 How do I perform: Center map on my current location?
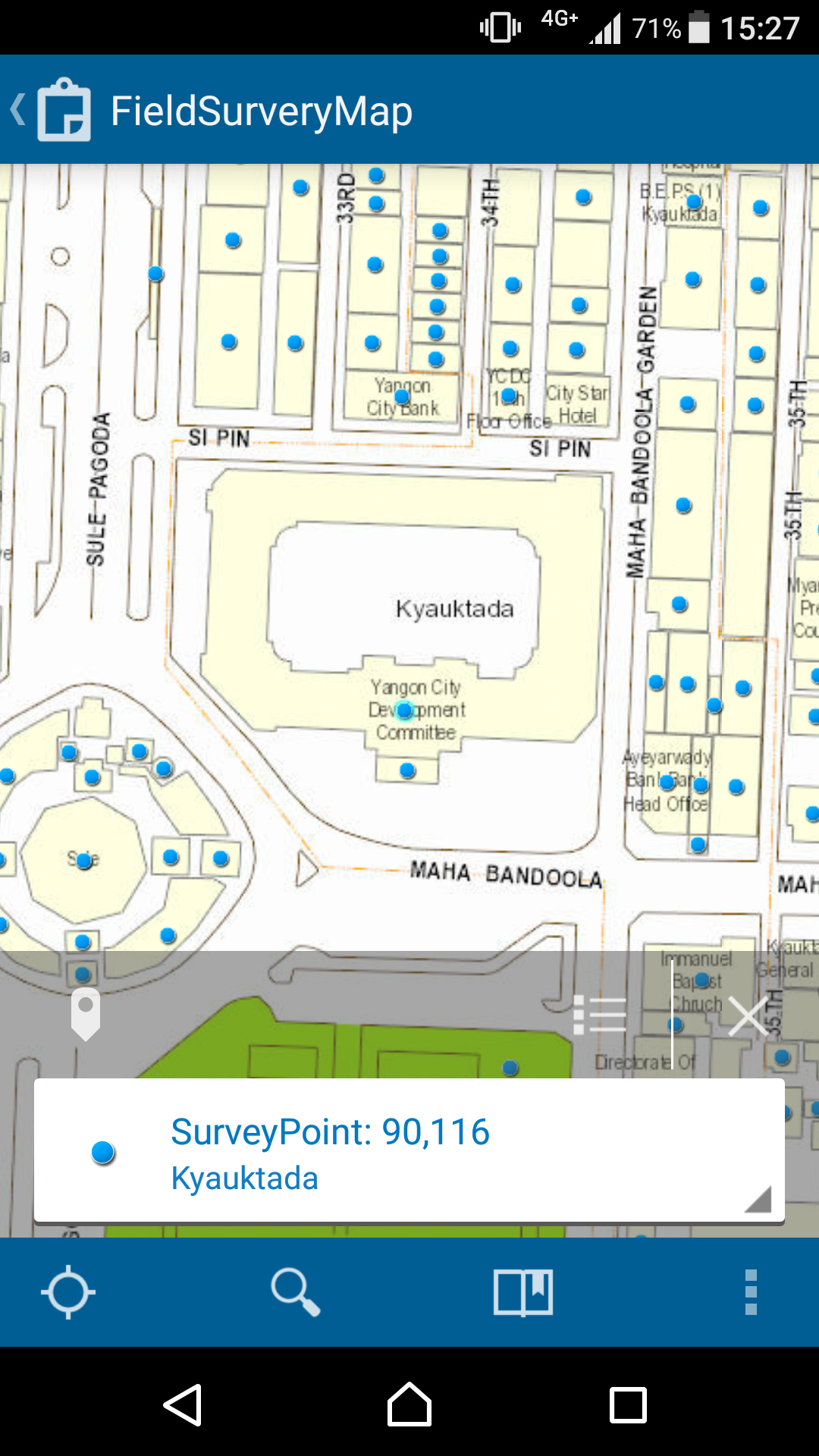(68, 1291)
